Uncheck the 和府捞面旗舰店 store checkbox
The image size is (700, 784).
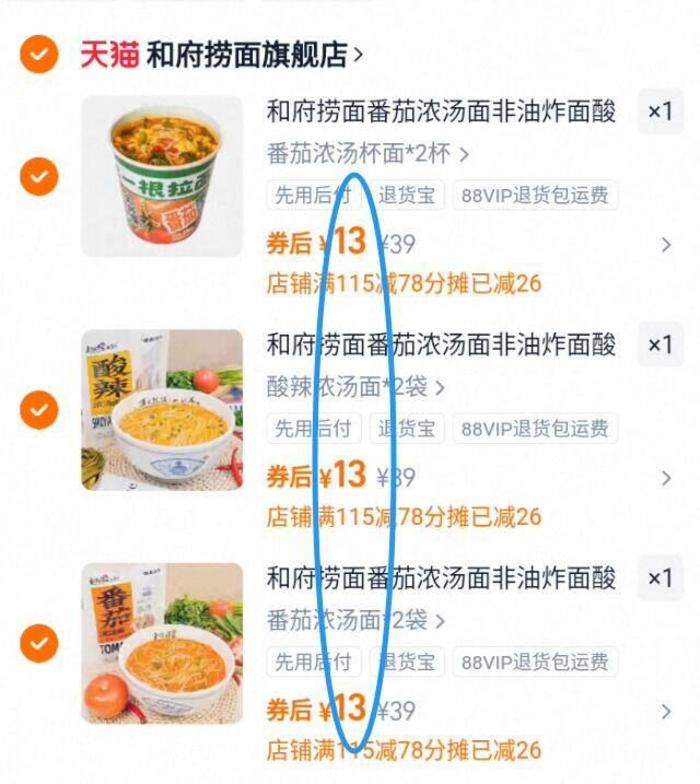(x=39, y=54)
